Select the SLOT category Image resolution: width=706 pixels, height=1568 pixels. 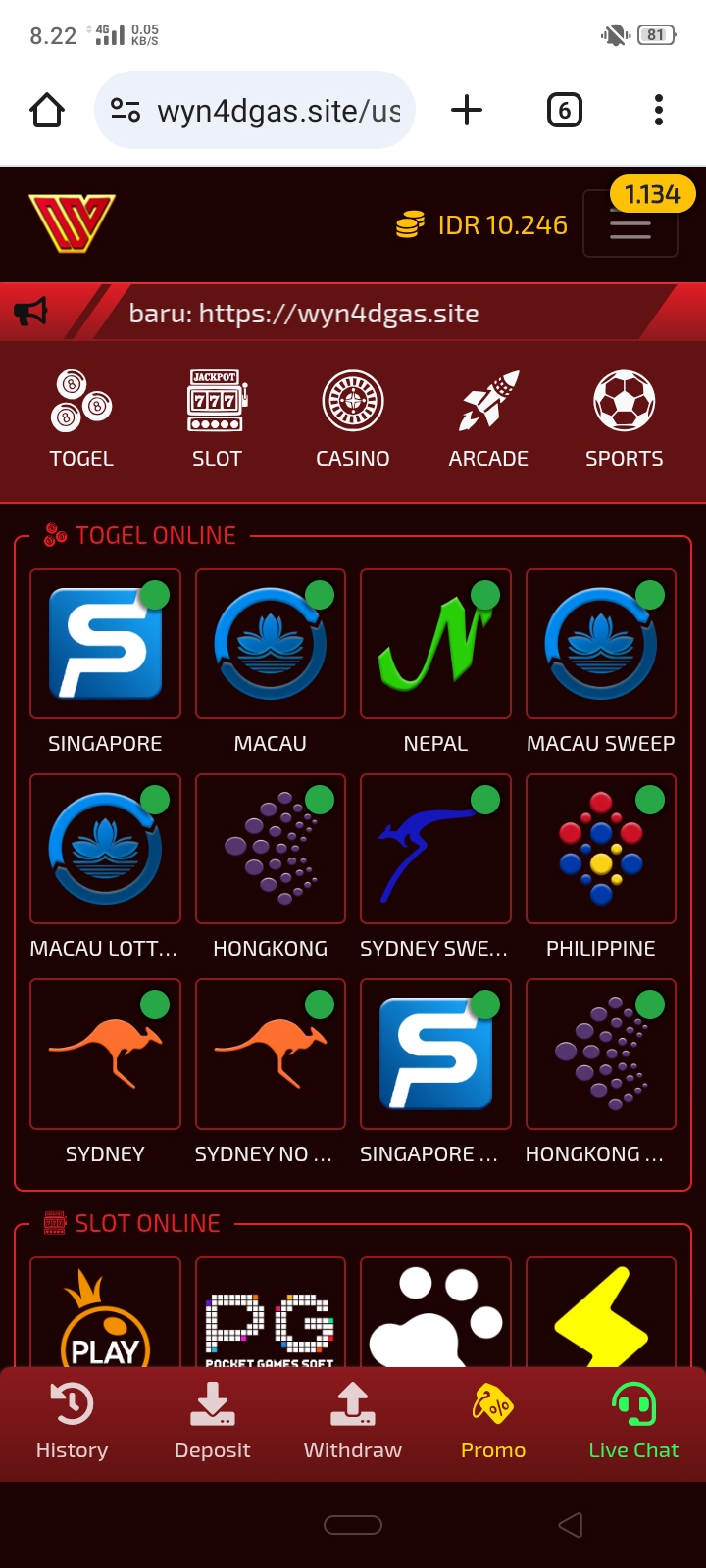[217, 418]
